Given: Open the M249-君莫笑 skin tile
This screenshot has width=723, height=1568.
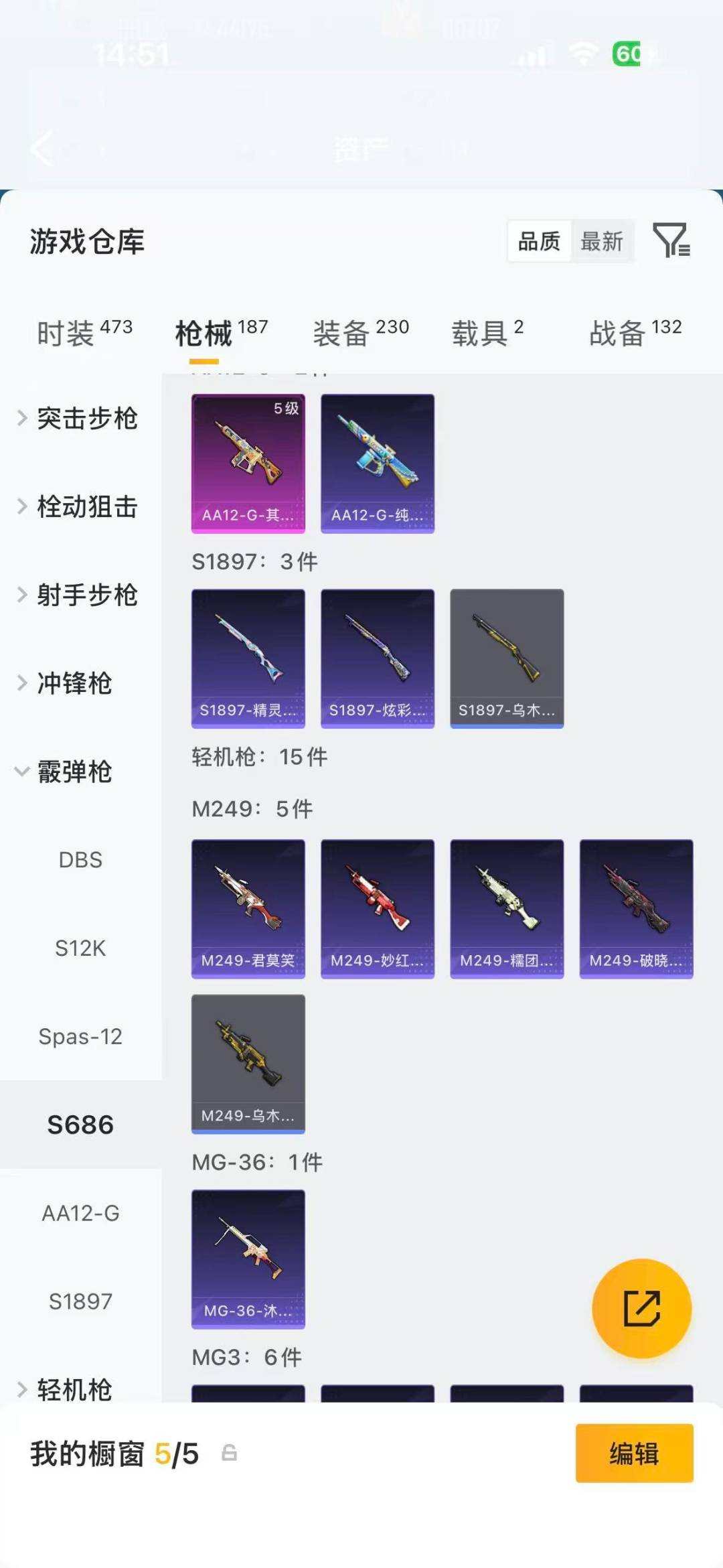Looking at the screenshot, I should [x=248, y=909].
